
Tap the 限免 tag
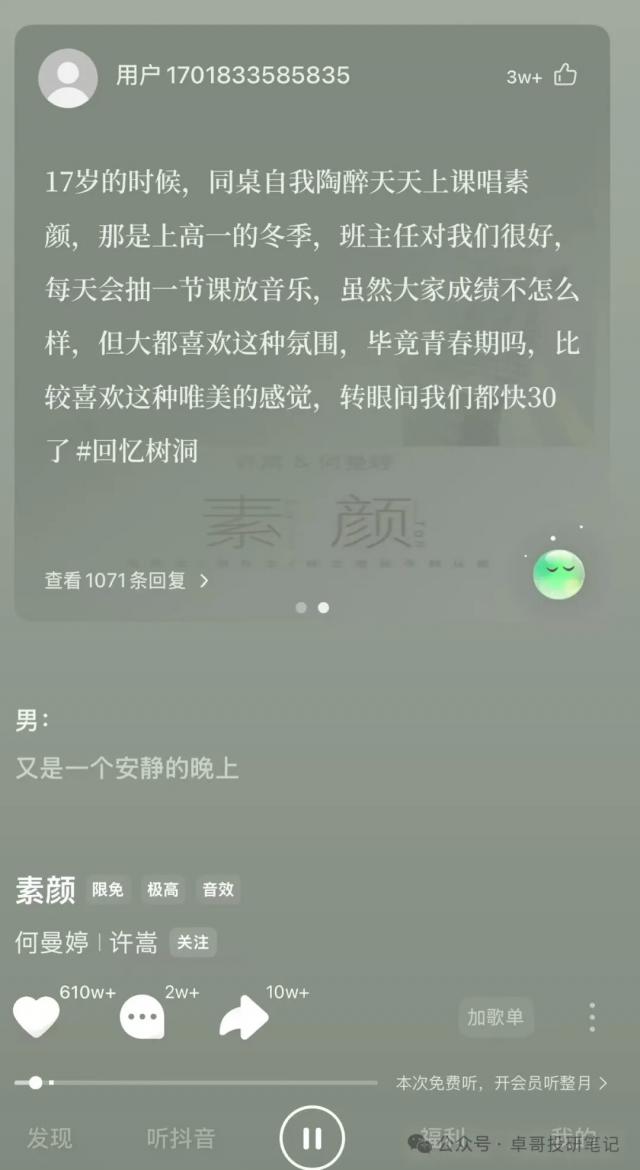108,889
